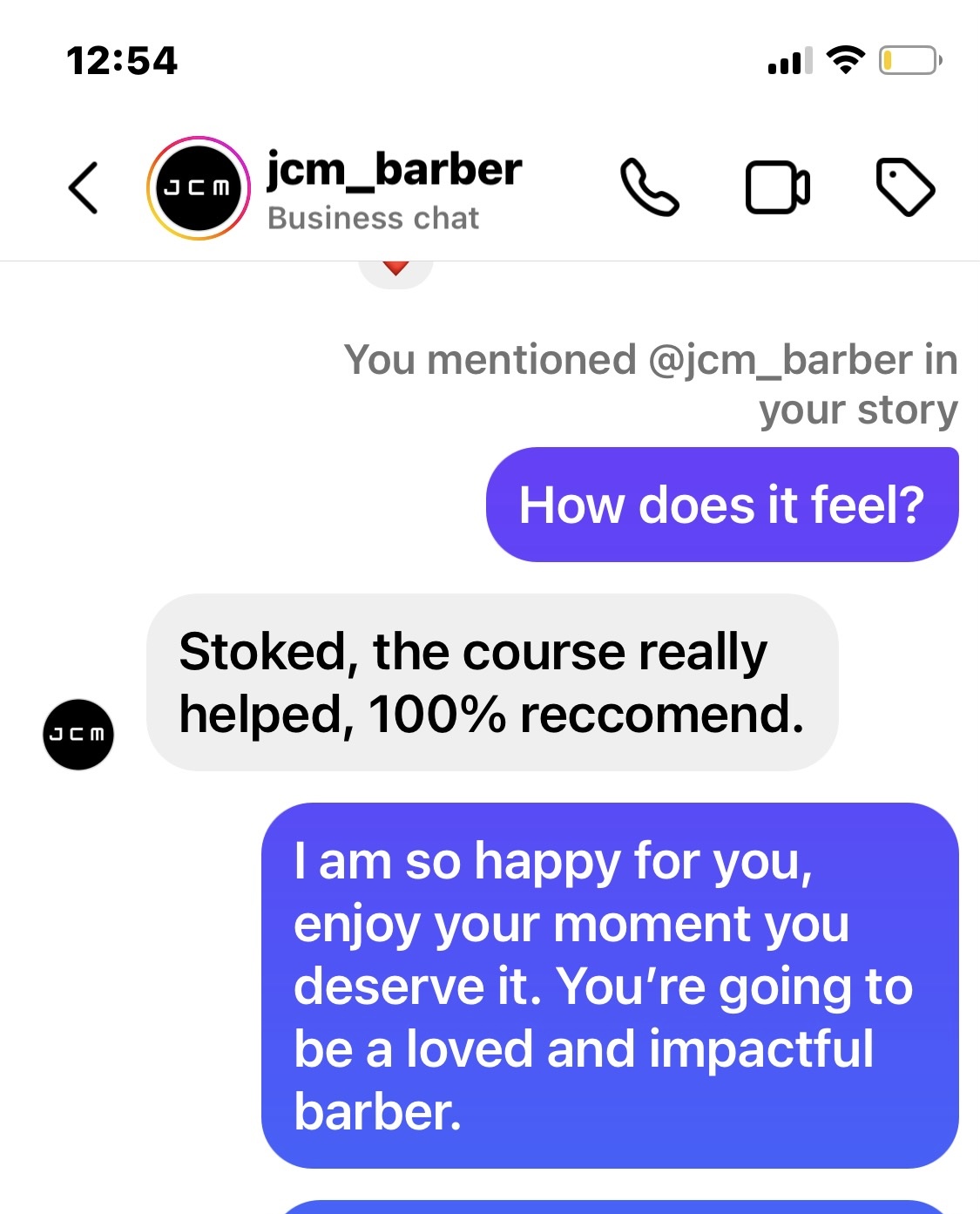View jcm_barber's story from header avatar
Viewport: 980px width, 1214px height.
[x=199, y=188]
